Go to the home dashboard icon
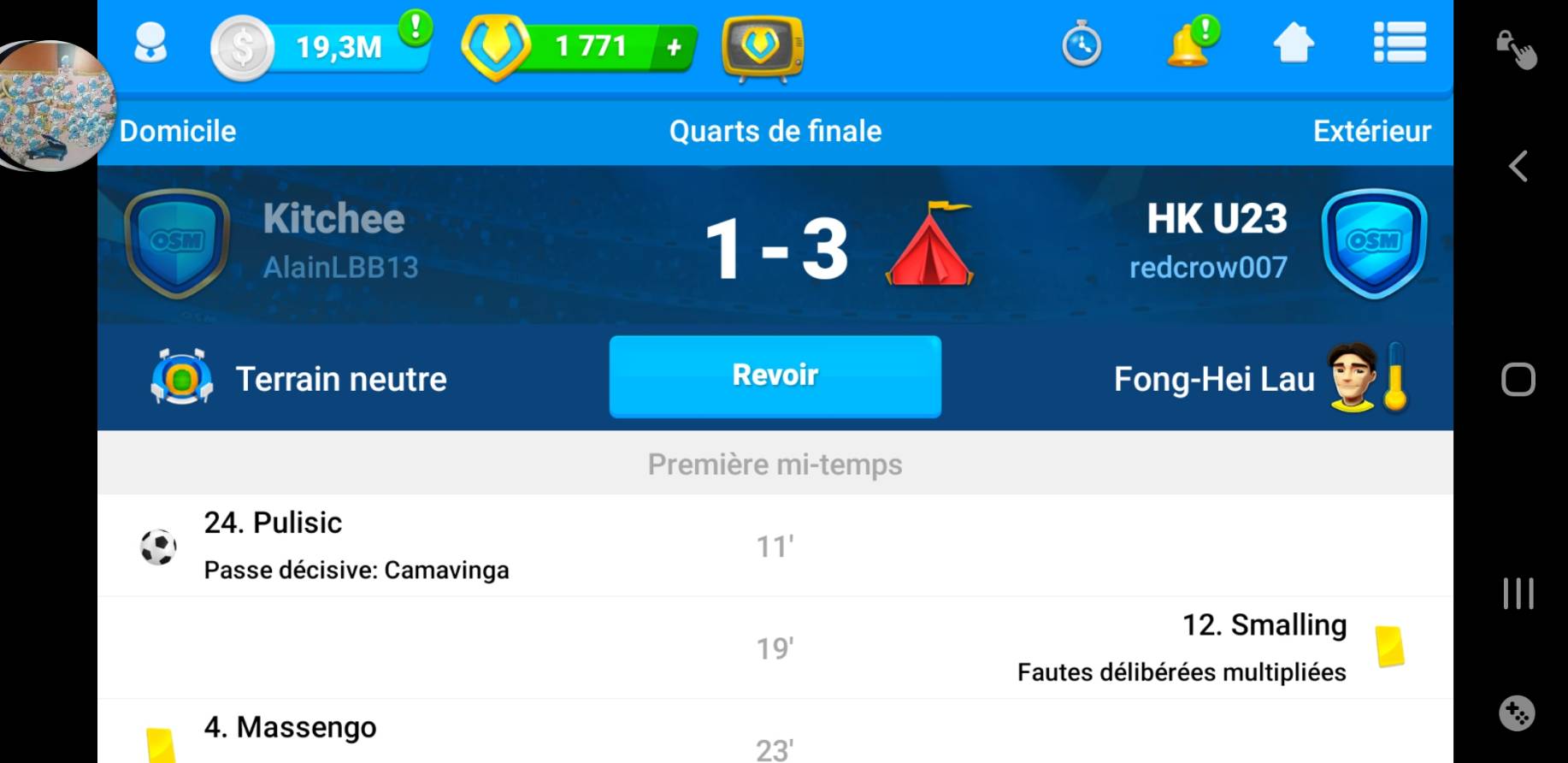This screenshot has height=763, width=1568. pyautogui.click(x=1293, y=44)
